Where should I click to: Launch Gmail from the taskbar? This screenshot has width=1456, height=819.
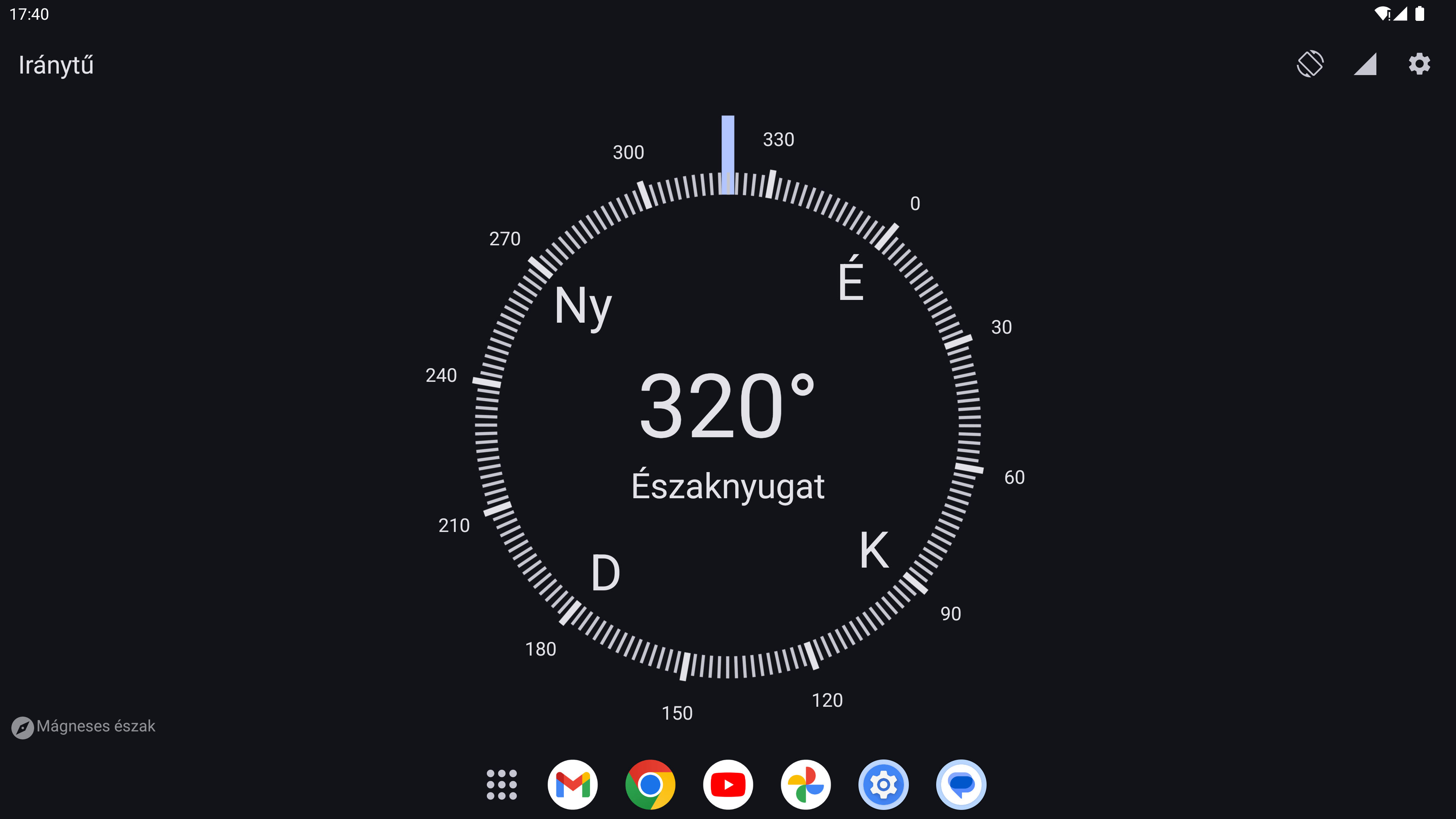573,784
